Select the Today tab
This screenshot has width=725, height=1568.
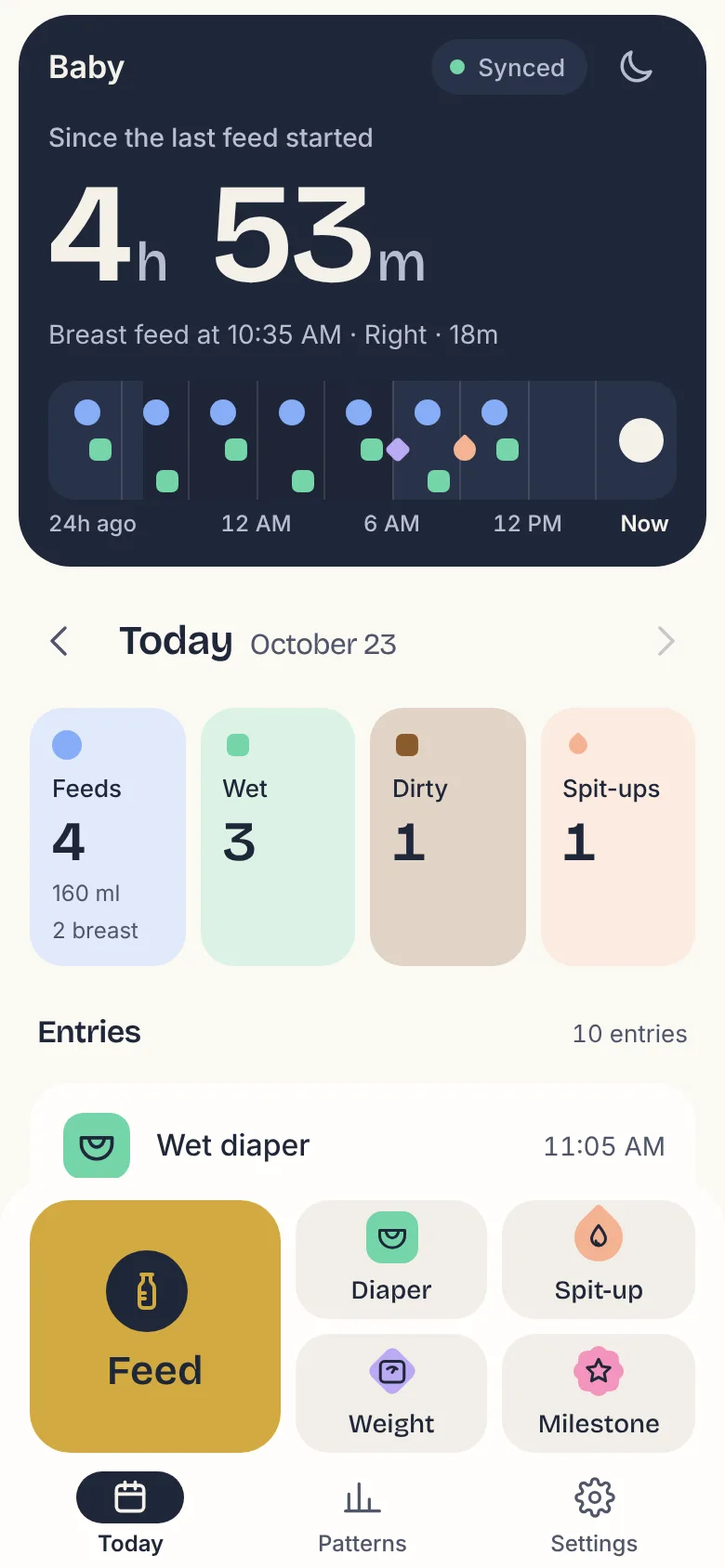coord(130,1516)
